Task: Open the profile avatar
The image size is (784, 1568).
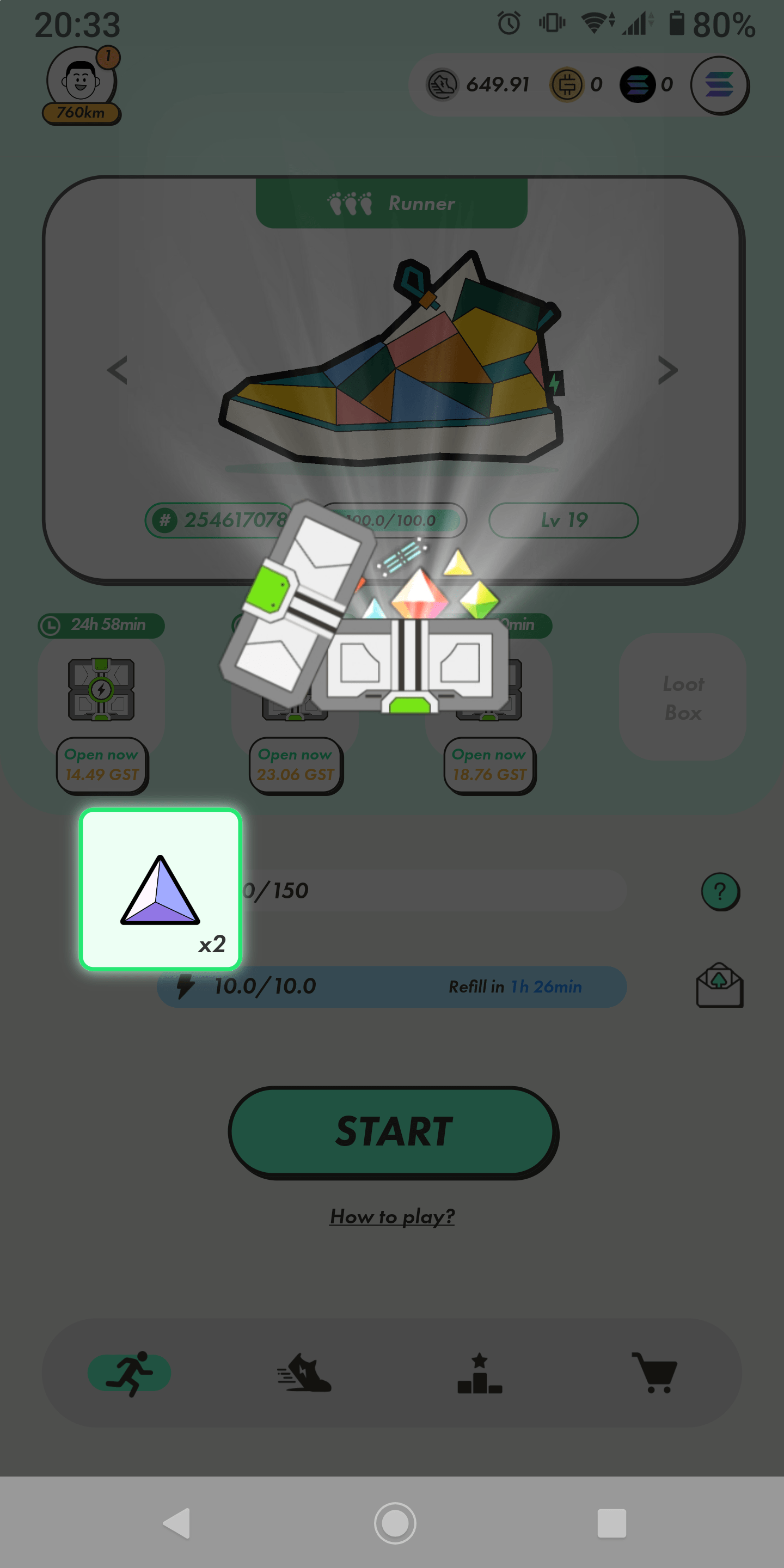Action: coord(81,81)
